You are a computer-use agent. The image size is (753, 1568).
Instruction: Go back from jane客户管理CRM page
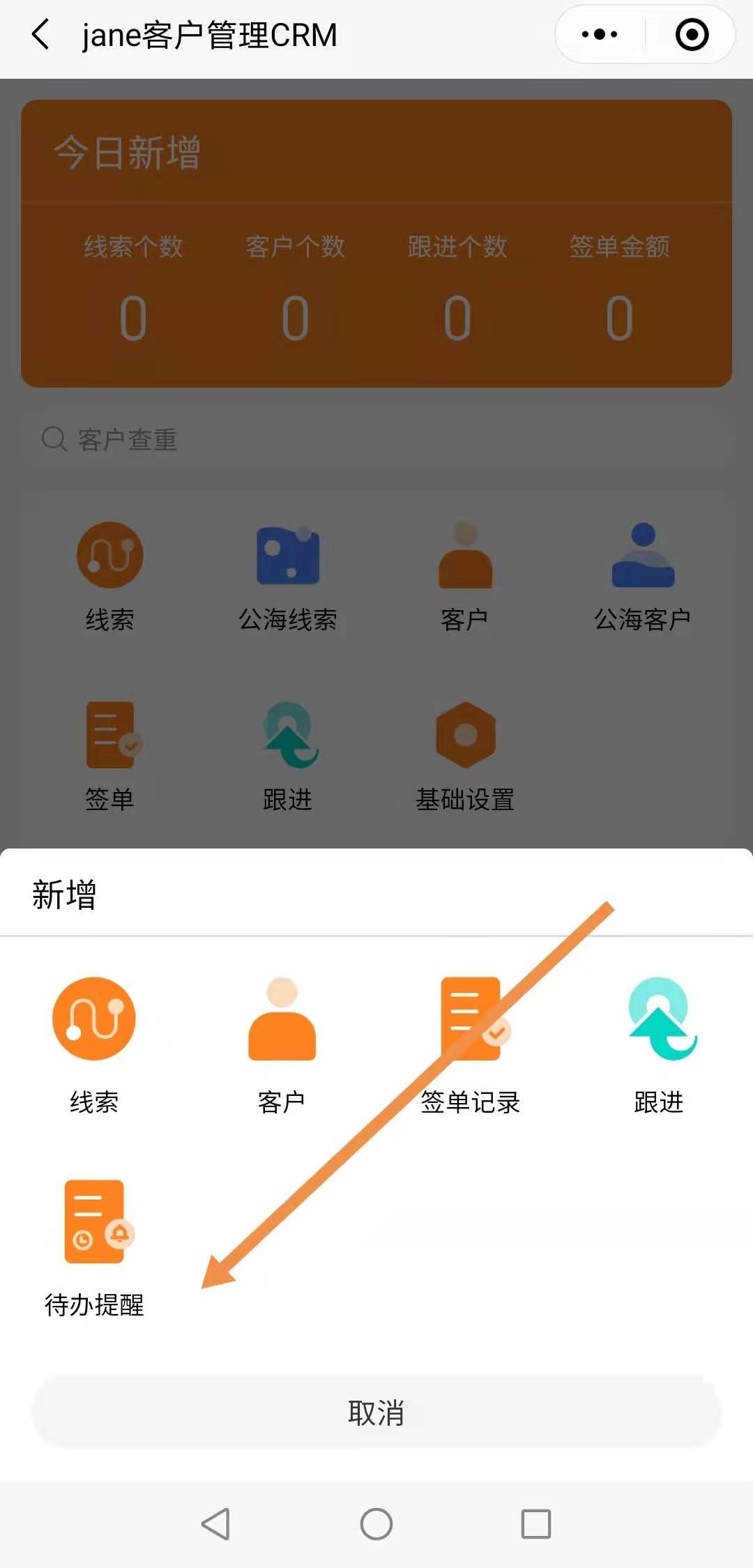click(x=40, y=34)
